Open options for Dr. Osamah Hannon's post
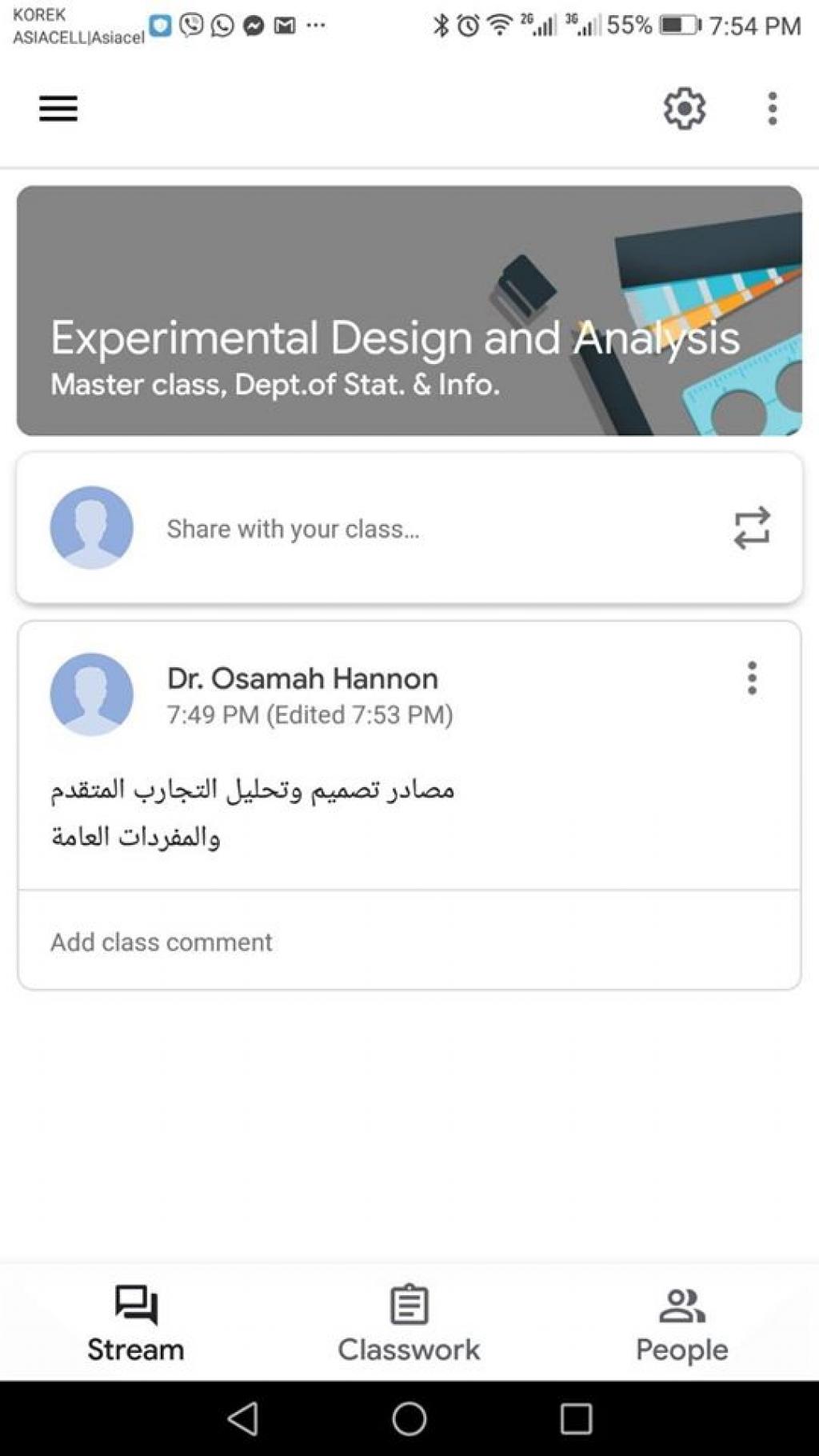Viewport: 819px width, 1456px height. (751, 678)
